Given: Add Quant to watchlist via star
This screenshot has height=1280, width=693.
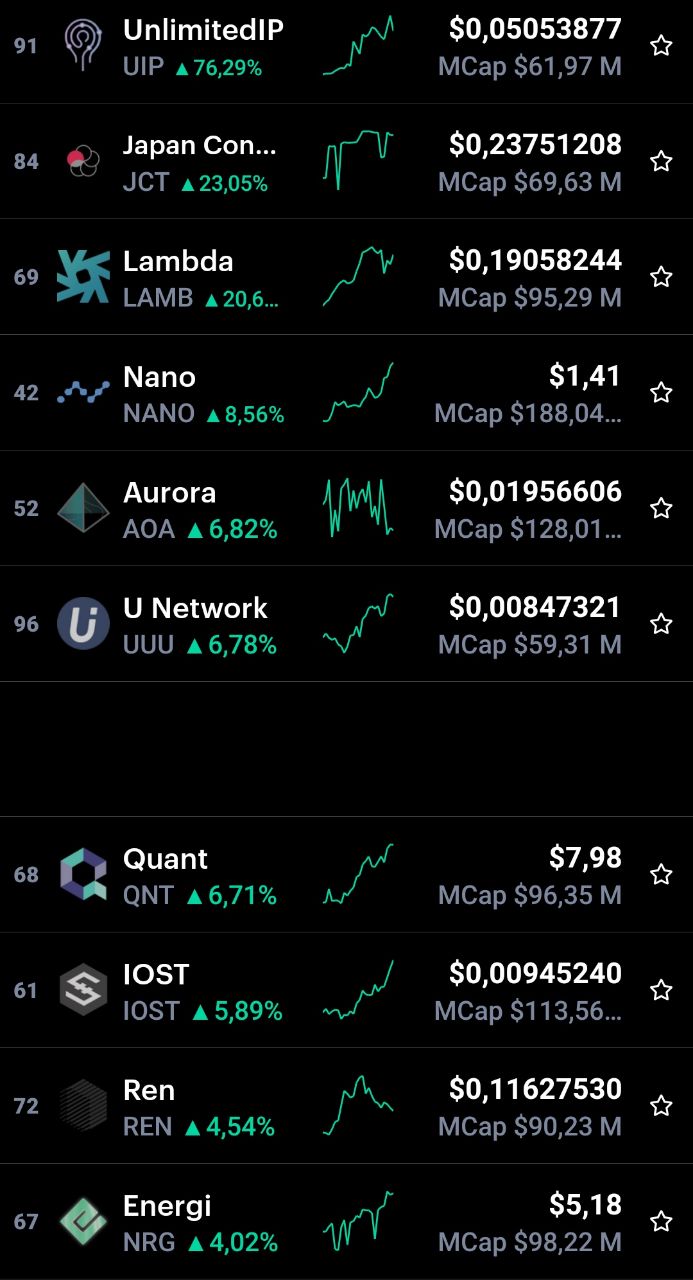Looking at the screenshot, I should click(661, 875).
